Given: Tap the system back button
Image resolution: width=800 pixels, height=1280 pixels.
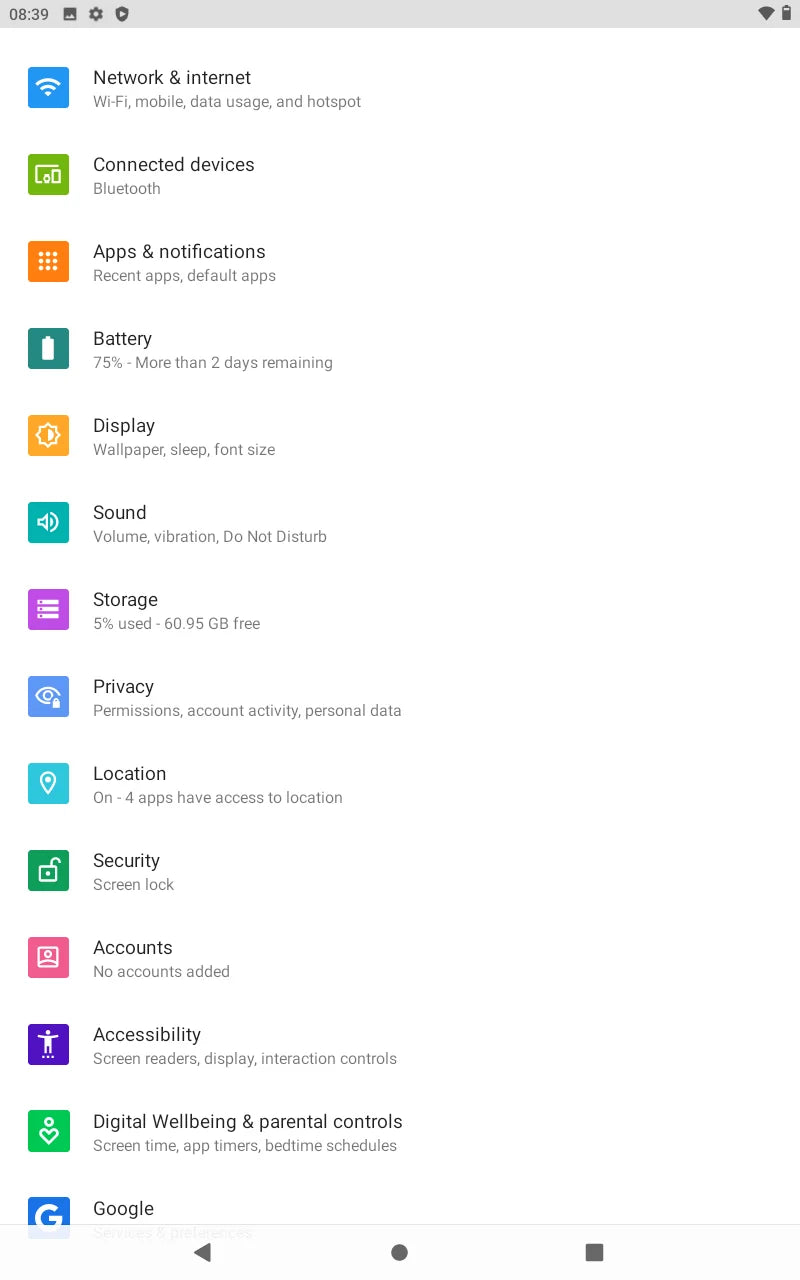Looking at the screenshot, I should coord(203,1252).
